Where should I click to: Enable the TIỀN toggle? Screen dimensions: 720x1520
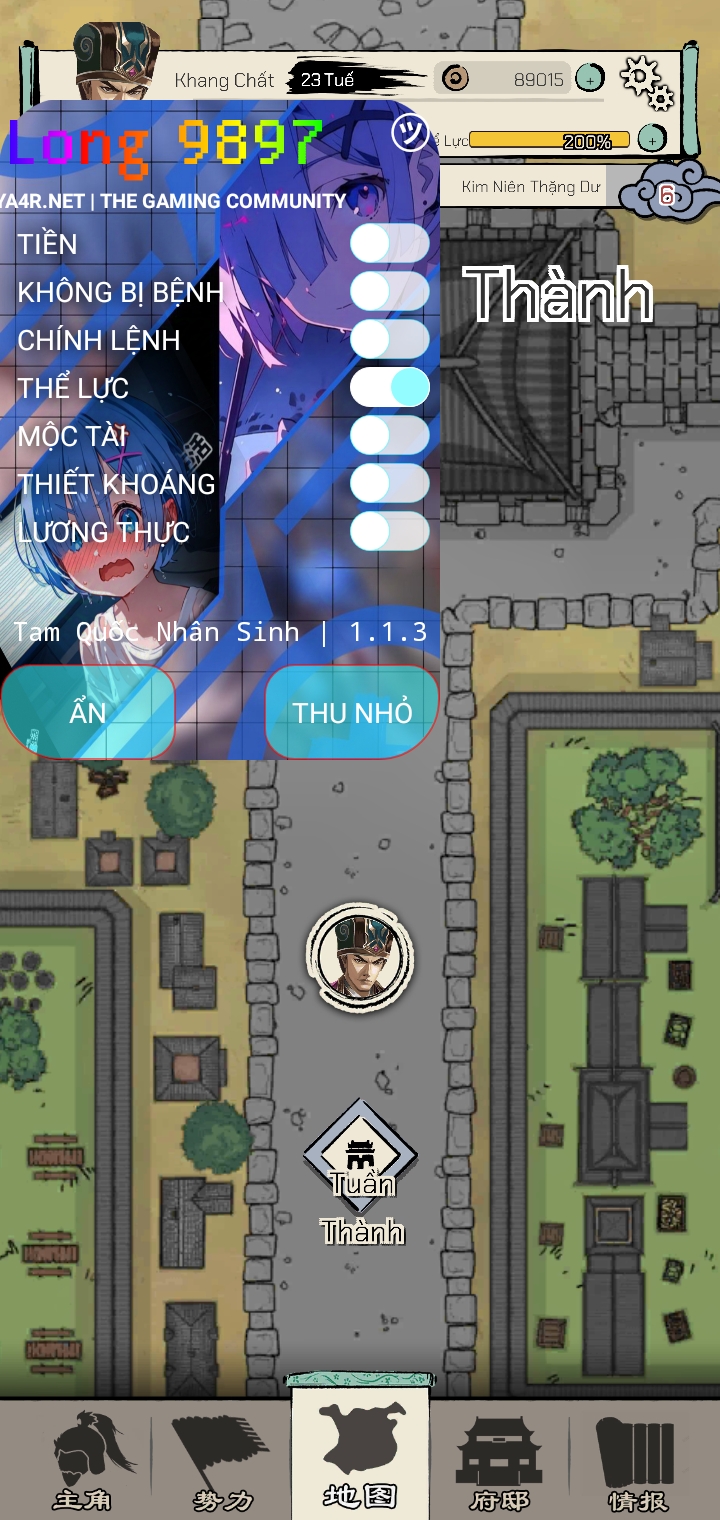pyautogui.click(x=389, y=243)
